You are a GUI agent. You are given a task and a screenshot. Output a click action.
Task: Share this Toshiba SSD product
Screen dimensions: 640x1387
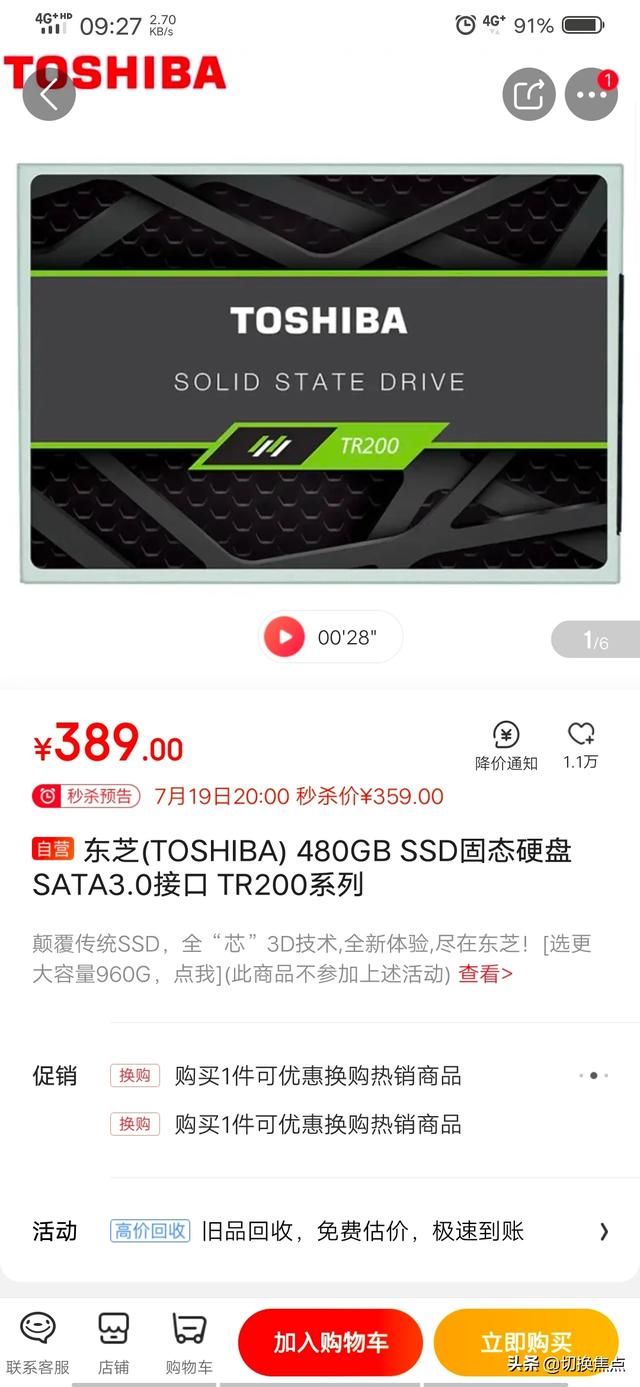(x=528, y=95)
